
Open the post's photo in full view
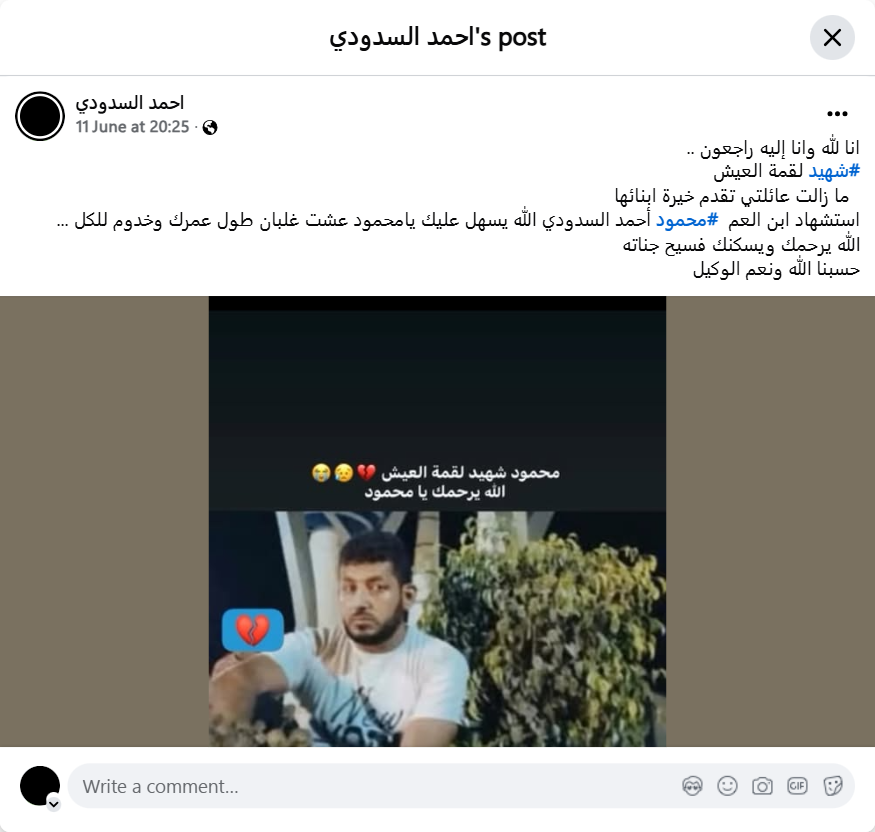[x=437, y=520]
